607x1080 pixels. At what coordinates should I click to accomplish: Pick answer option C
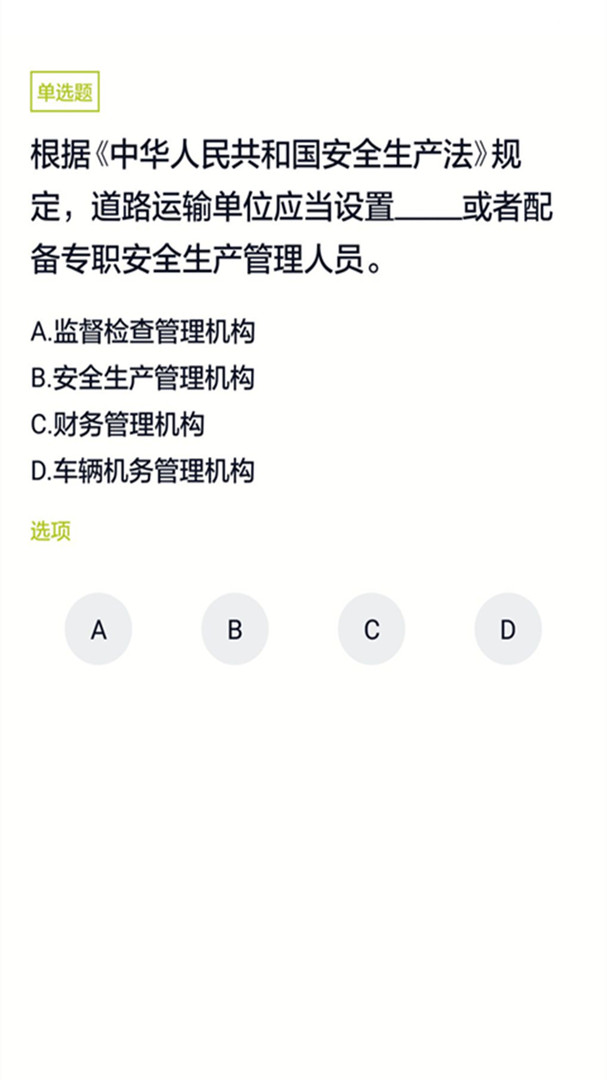[371, 629]
